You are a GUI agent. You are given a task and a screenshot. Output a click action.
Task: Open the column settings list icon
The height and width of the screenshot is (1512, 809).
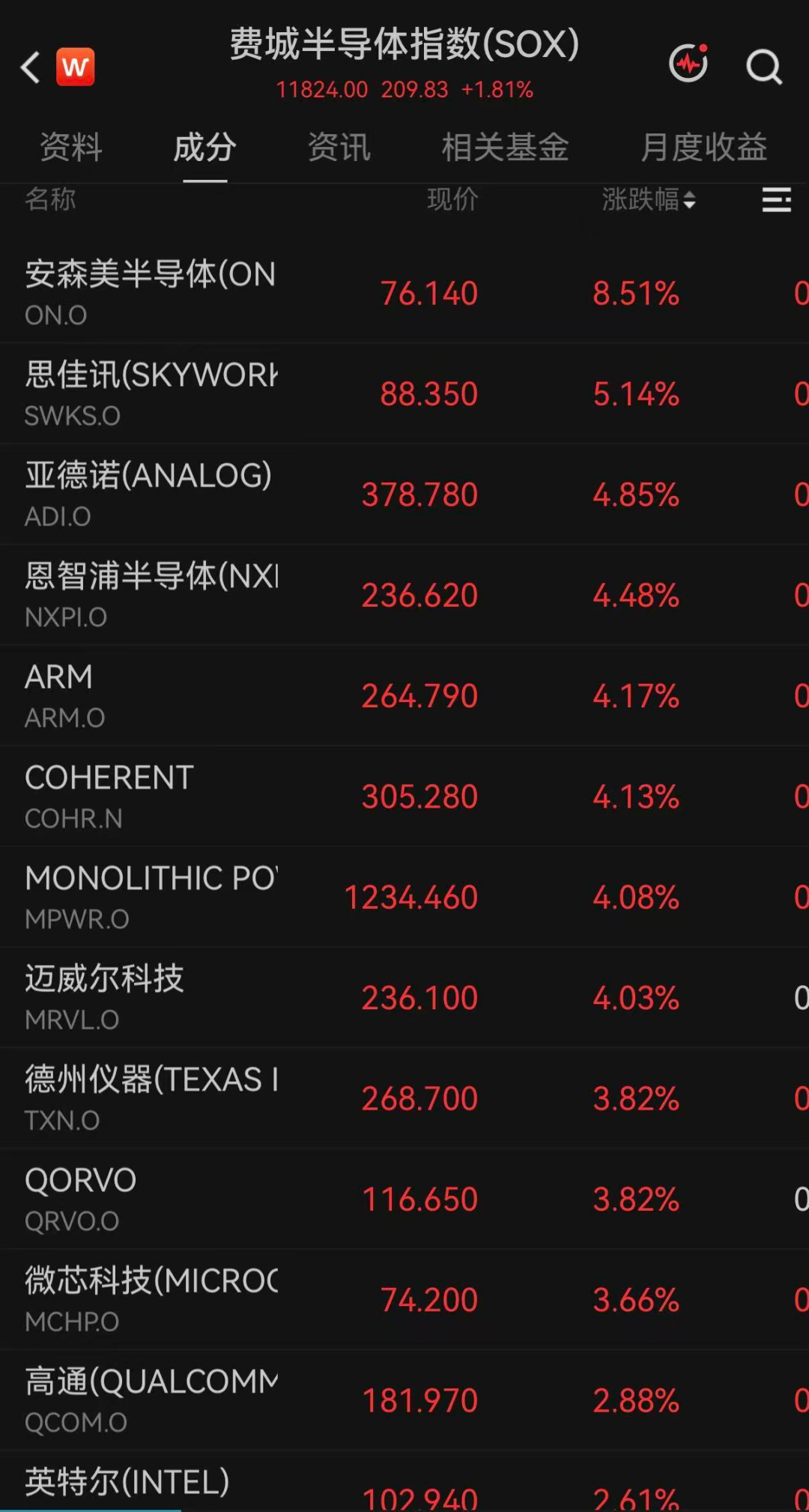(x=777, y=200)
